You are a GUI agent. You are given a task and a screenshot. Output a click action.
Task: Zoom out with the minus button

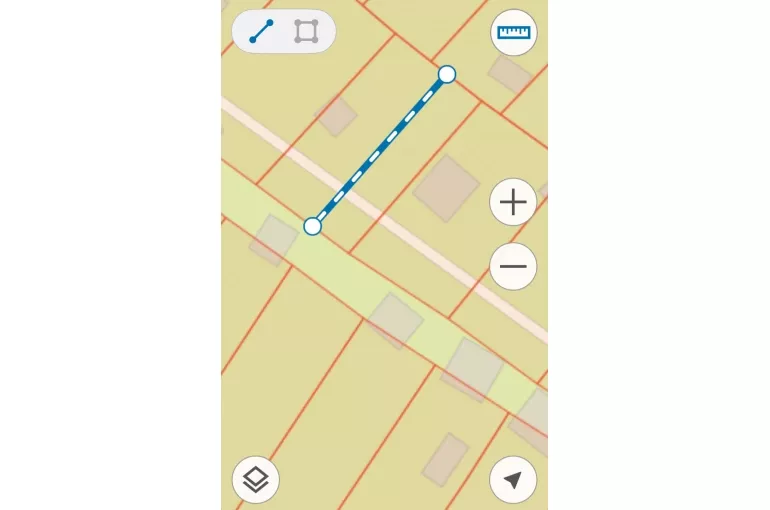pos(513,267)
